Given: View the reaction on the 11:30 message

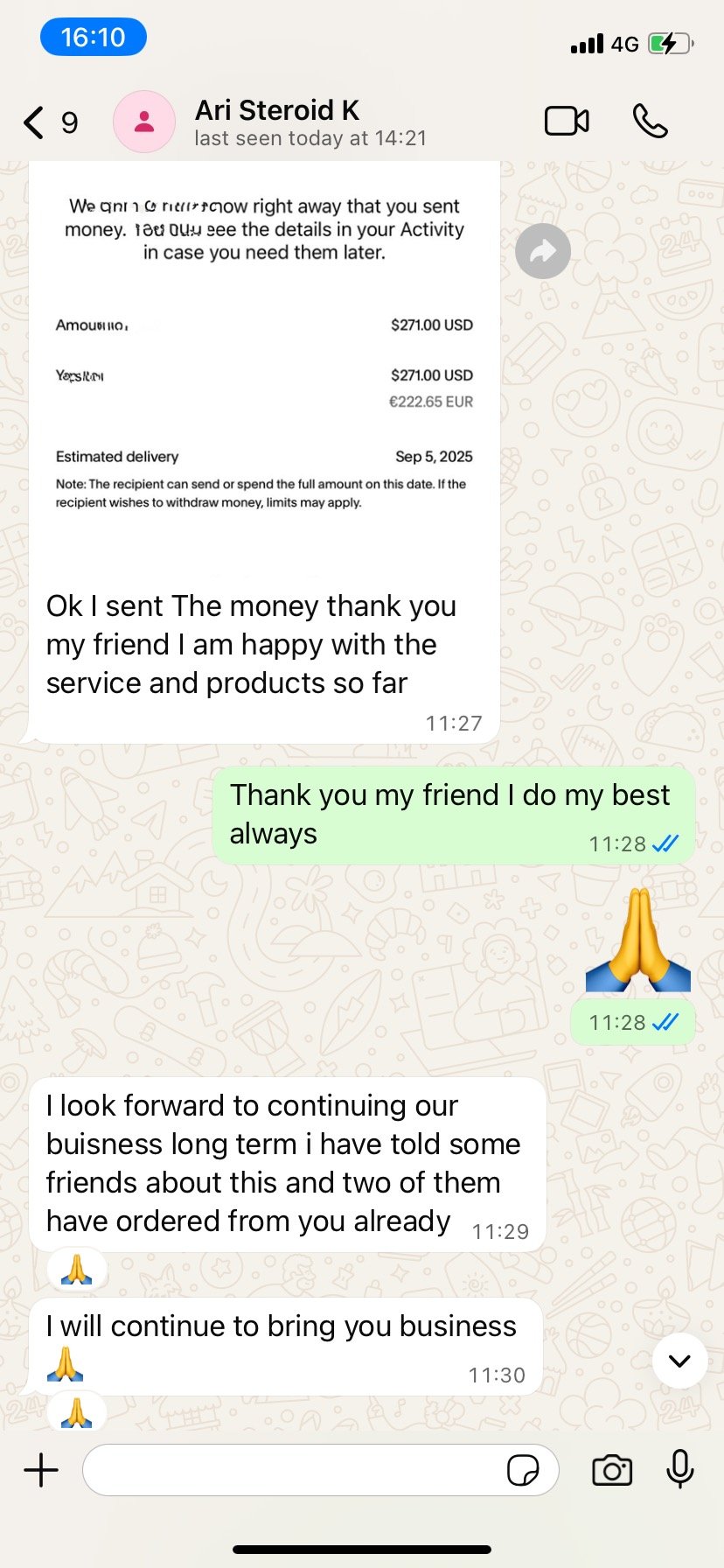Looking at the screenshot, I should pyautogui.click(x=77, y=1412).
